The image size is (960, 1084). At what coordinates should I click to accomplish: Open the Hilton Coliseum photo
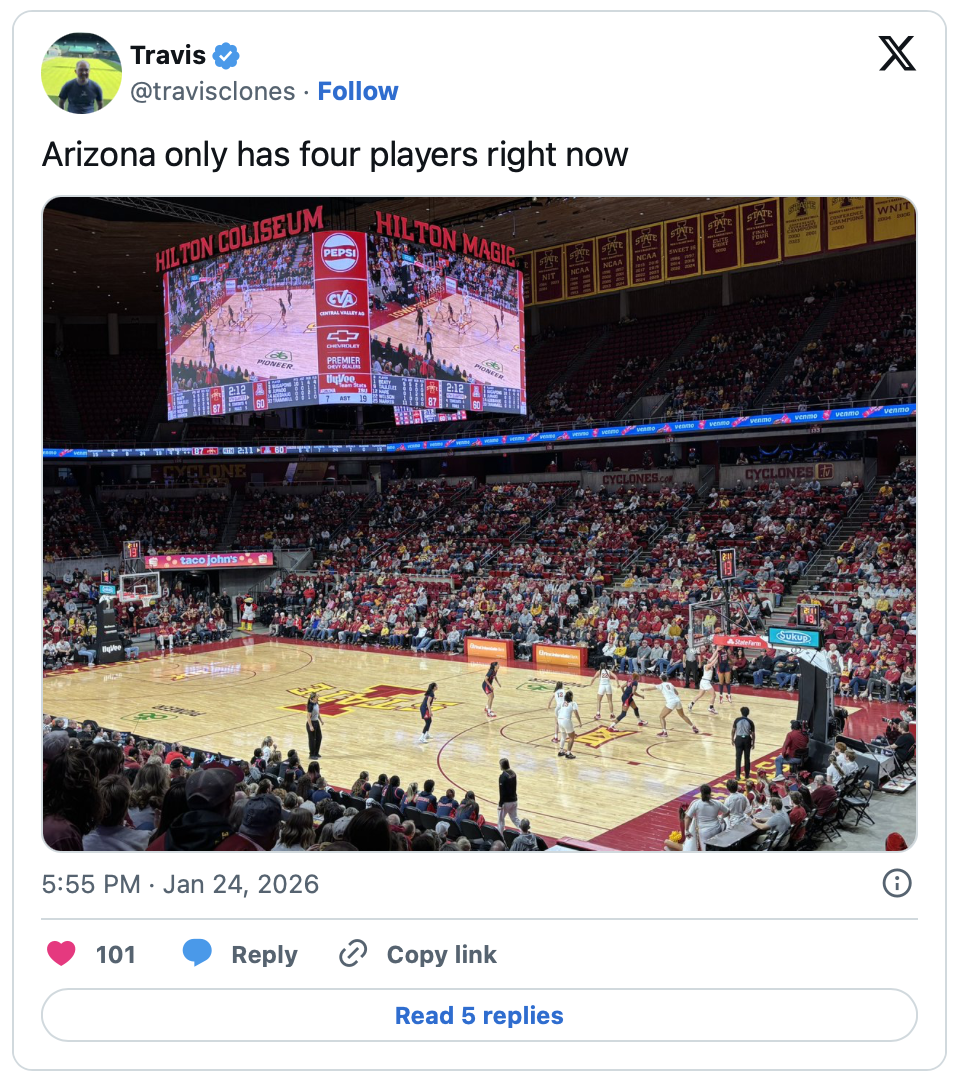479,523
